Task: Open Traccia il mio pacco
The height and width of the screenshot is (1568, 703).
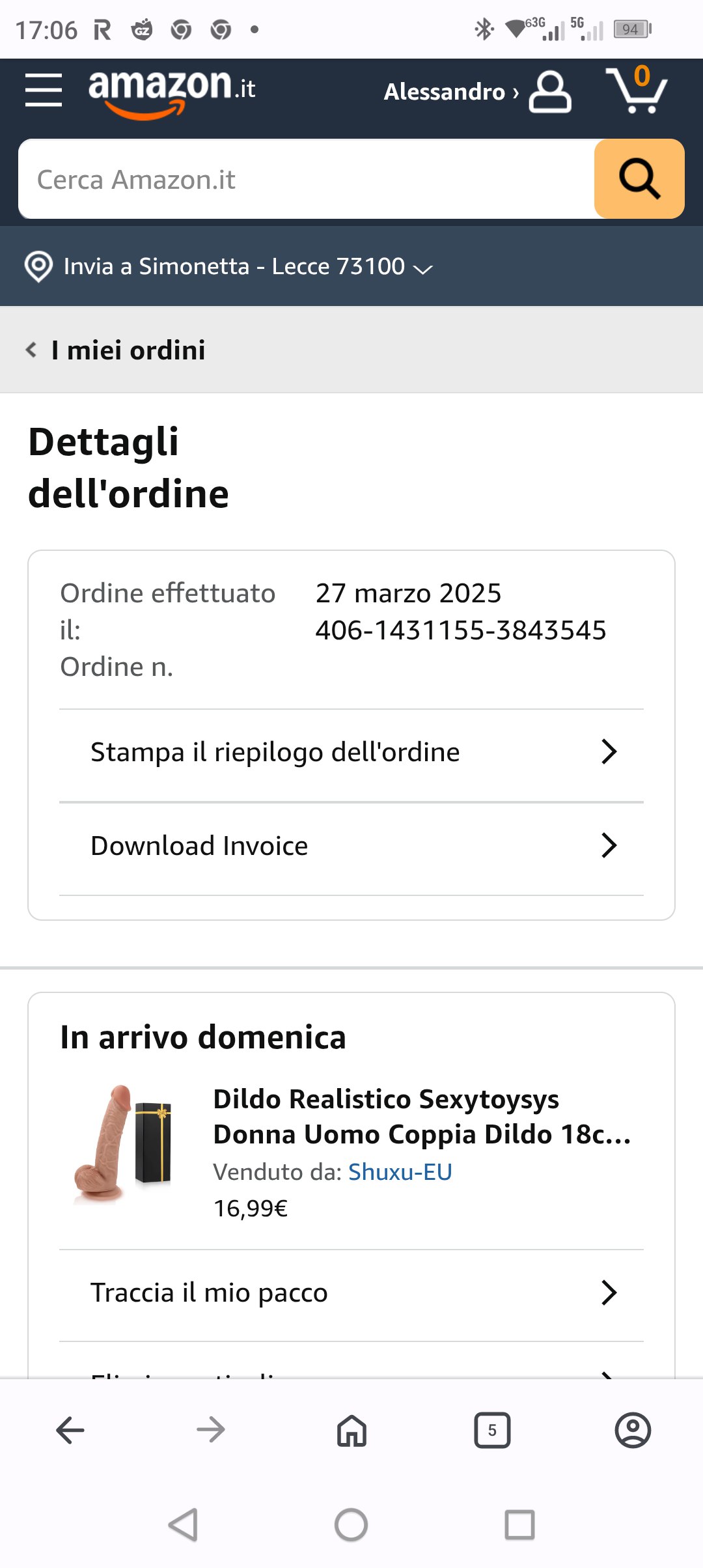Action: (351, 1293)
